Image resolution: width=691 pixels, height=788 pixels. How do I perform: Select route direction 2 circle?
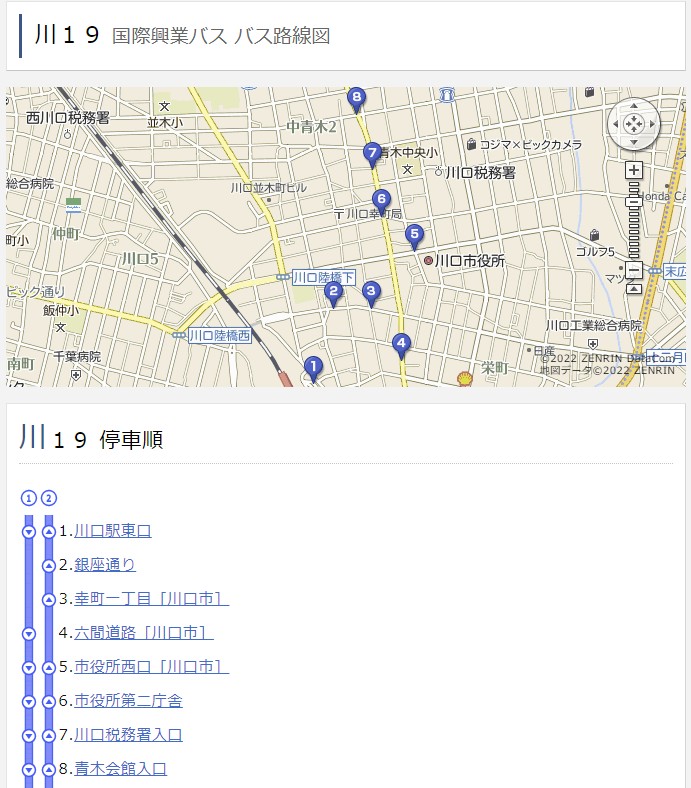click(x=49, y=498)
